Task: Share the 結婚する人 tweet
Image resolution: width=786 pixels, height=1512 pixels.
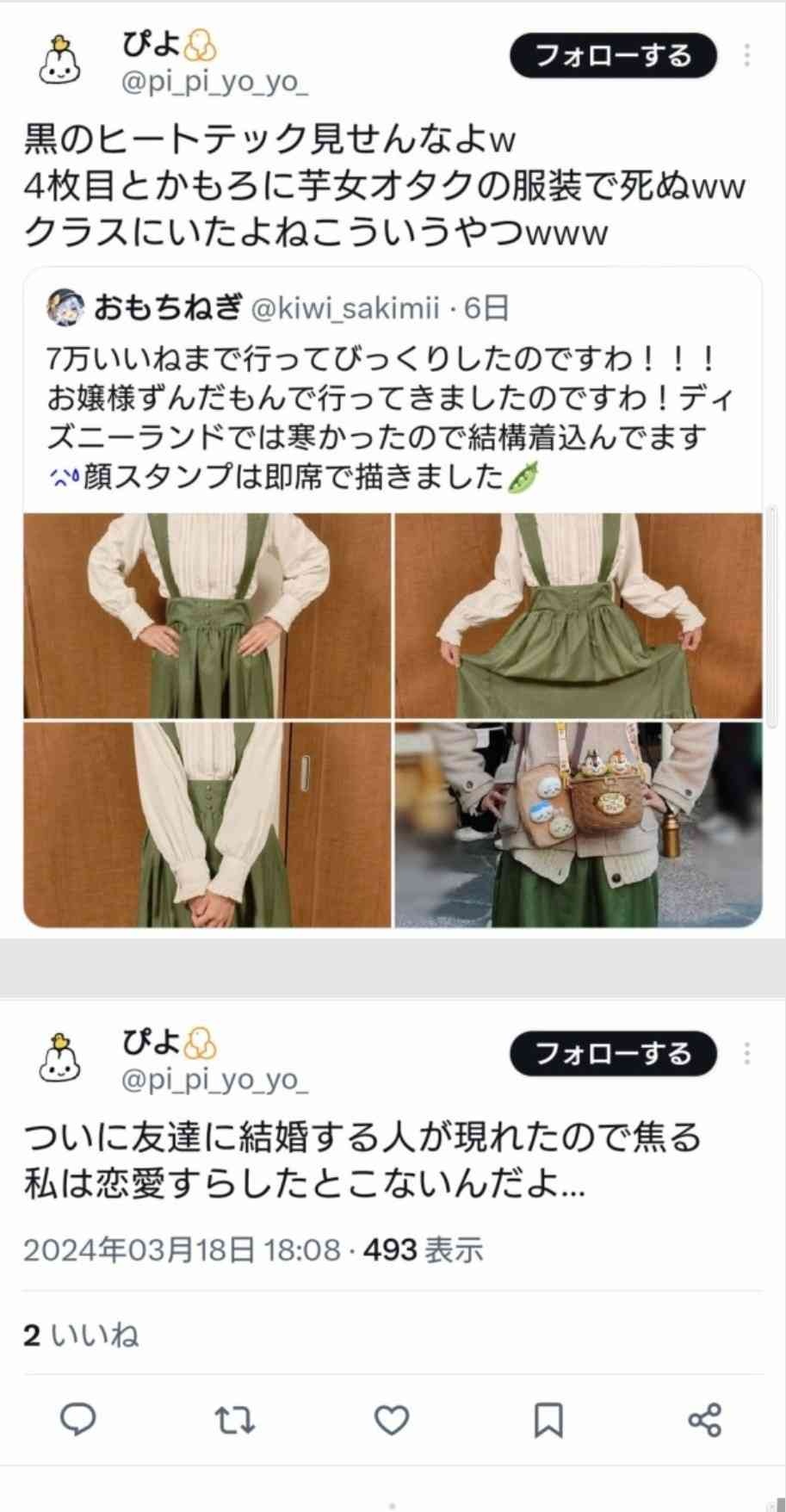Action: click(x=705, y=1420)
